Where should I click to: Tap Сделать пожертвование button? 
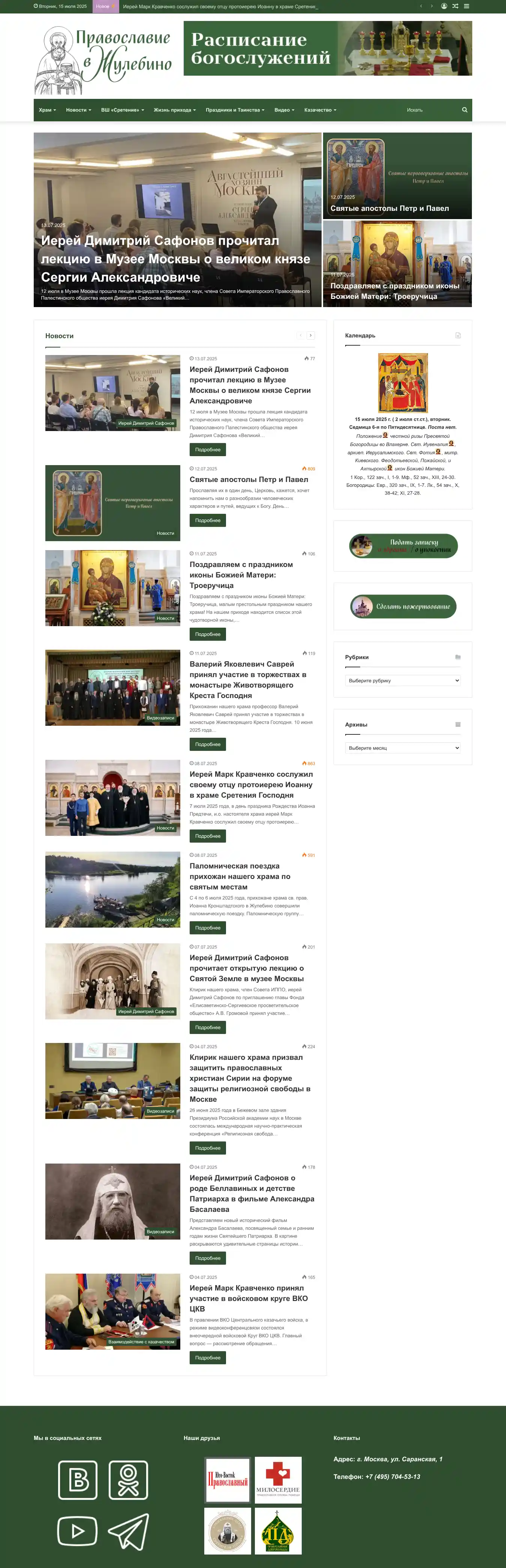(x=403, y=606)
